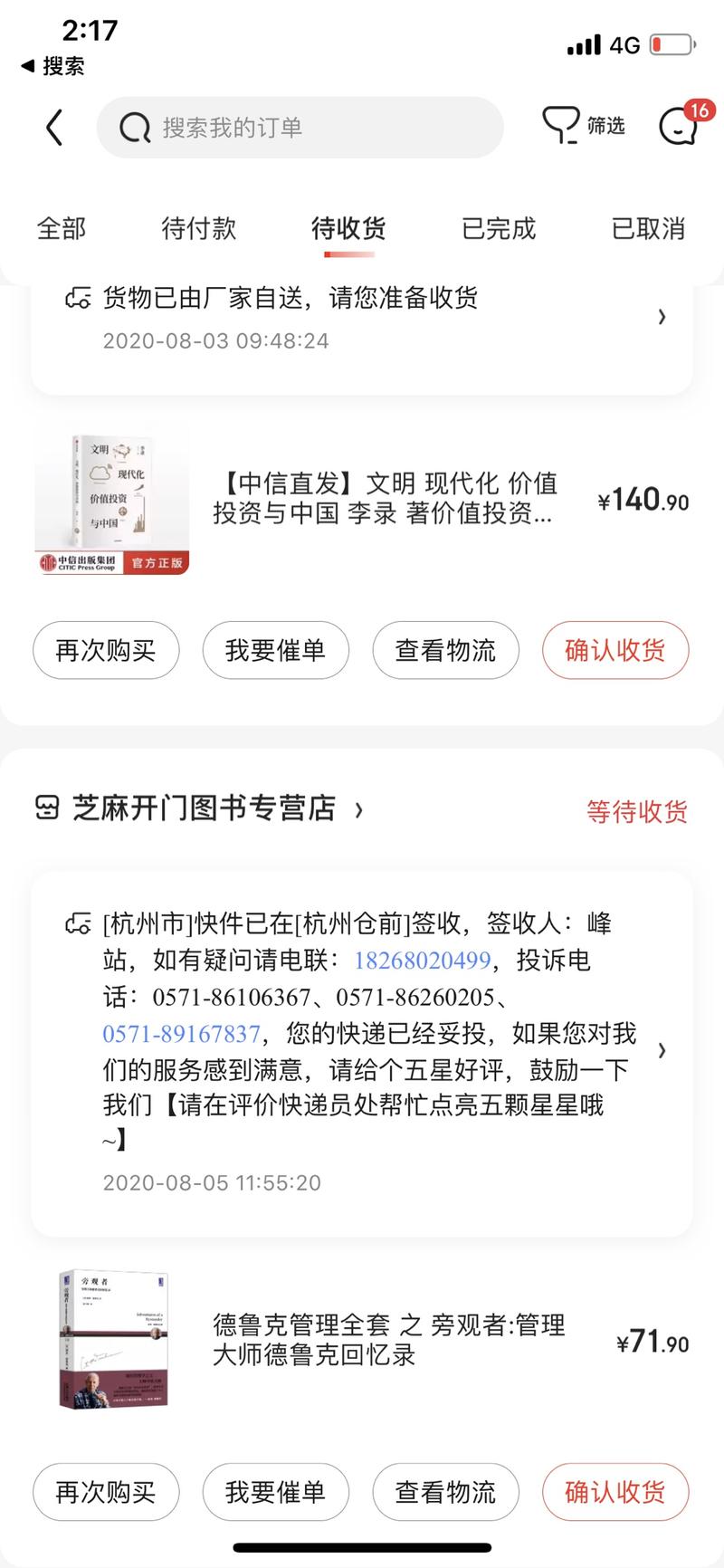Tap the shop icon beside 芝麻开门图书专营店
The height and width of the screenshot is (1568, 724).
pyautogui.click(x=46, y=808)
